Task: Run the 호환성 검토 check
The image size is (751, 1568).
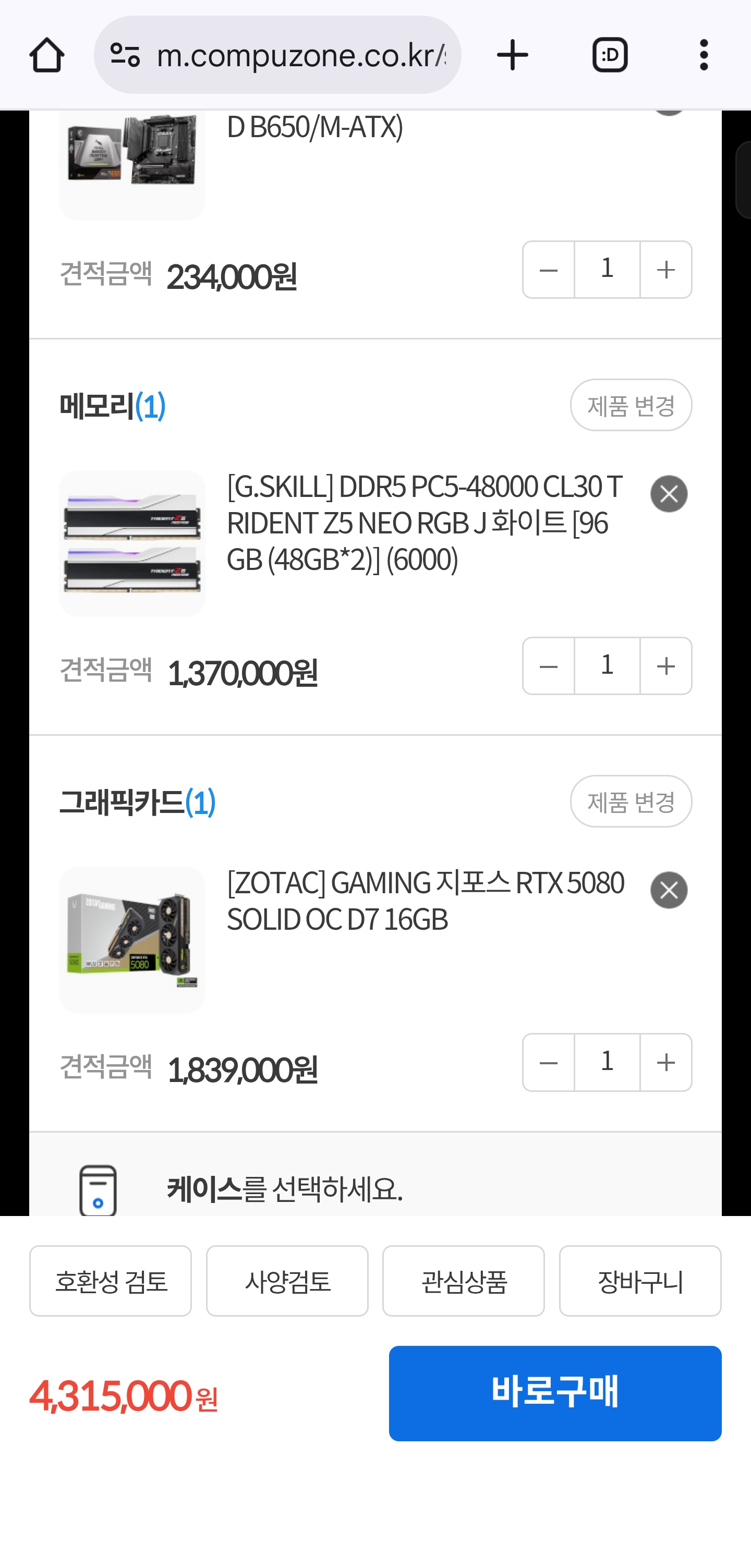Action: [110, 1281]
